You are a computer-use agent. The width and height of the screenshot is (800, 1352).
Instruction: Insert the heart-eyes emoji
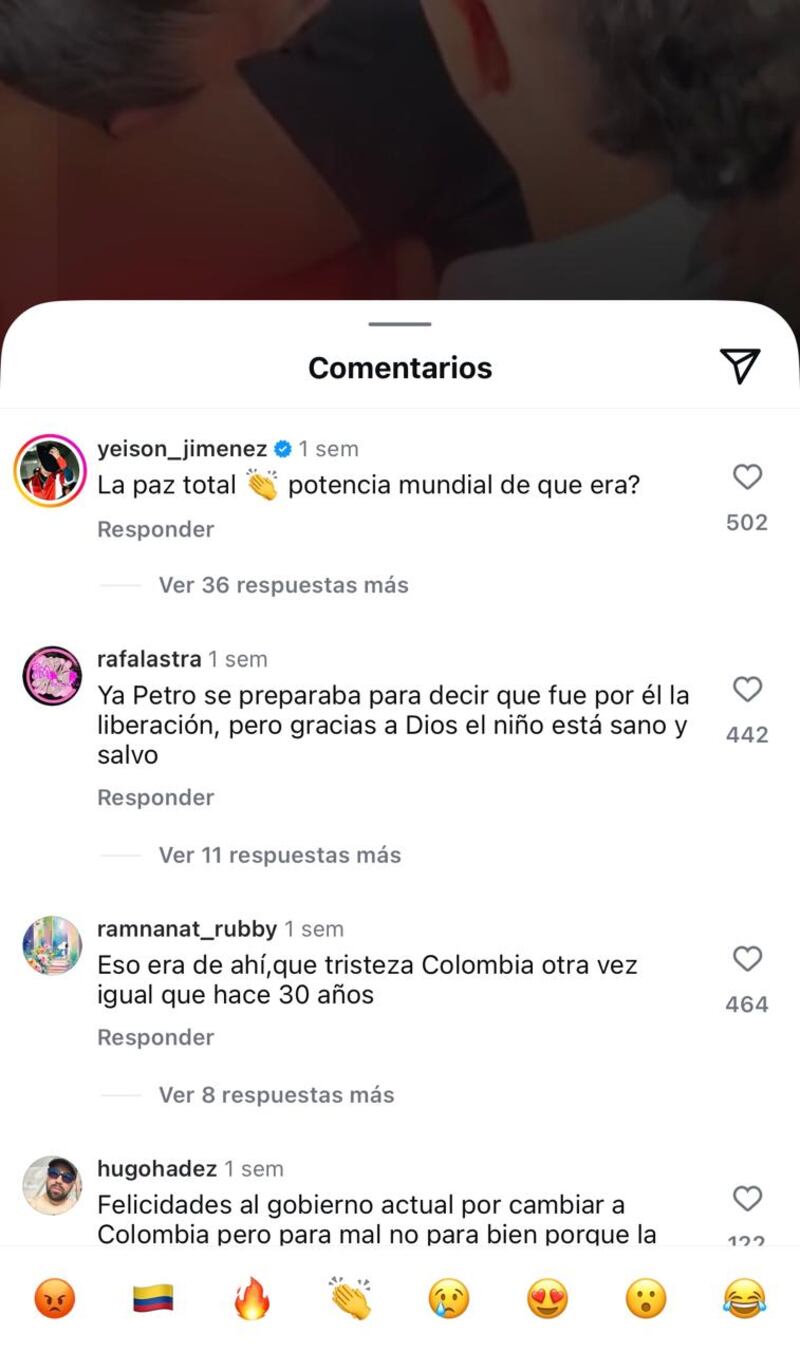[547, 1298]
